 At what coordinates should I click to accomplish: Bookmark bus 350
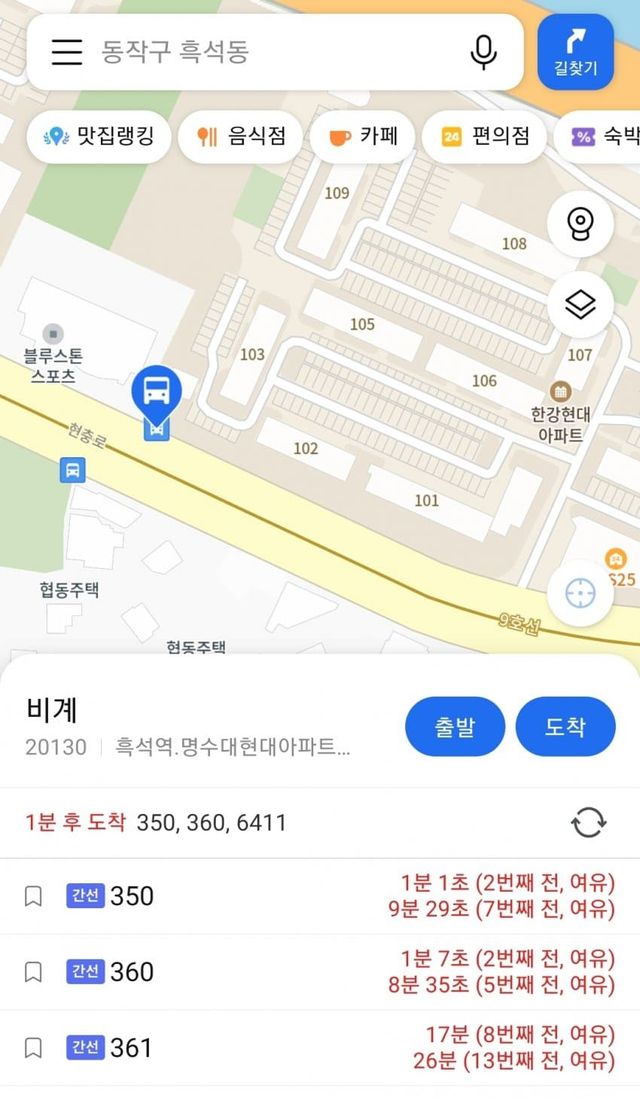pos(33,896)
